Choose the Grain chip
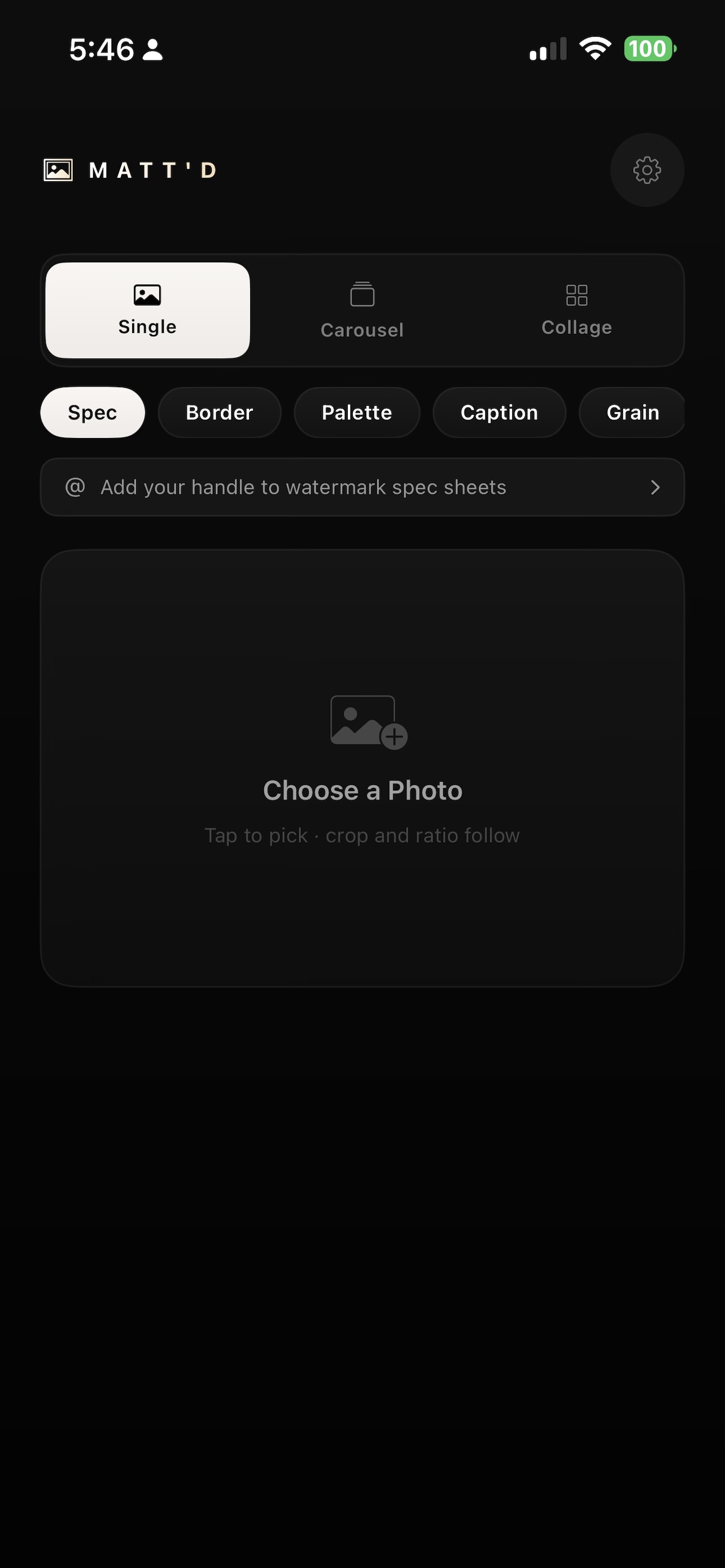This screenshot has width=725, height=1568. (x=632, y=413)
